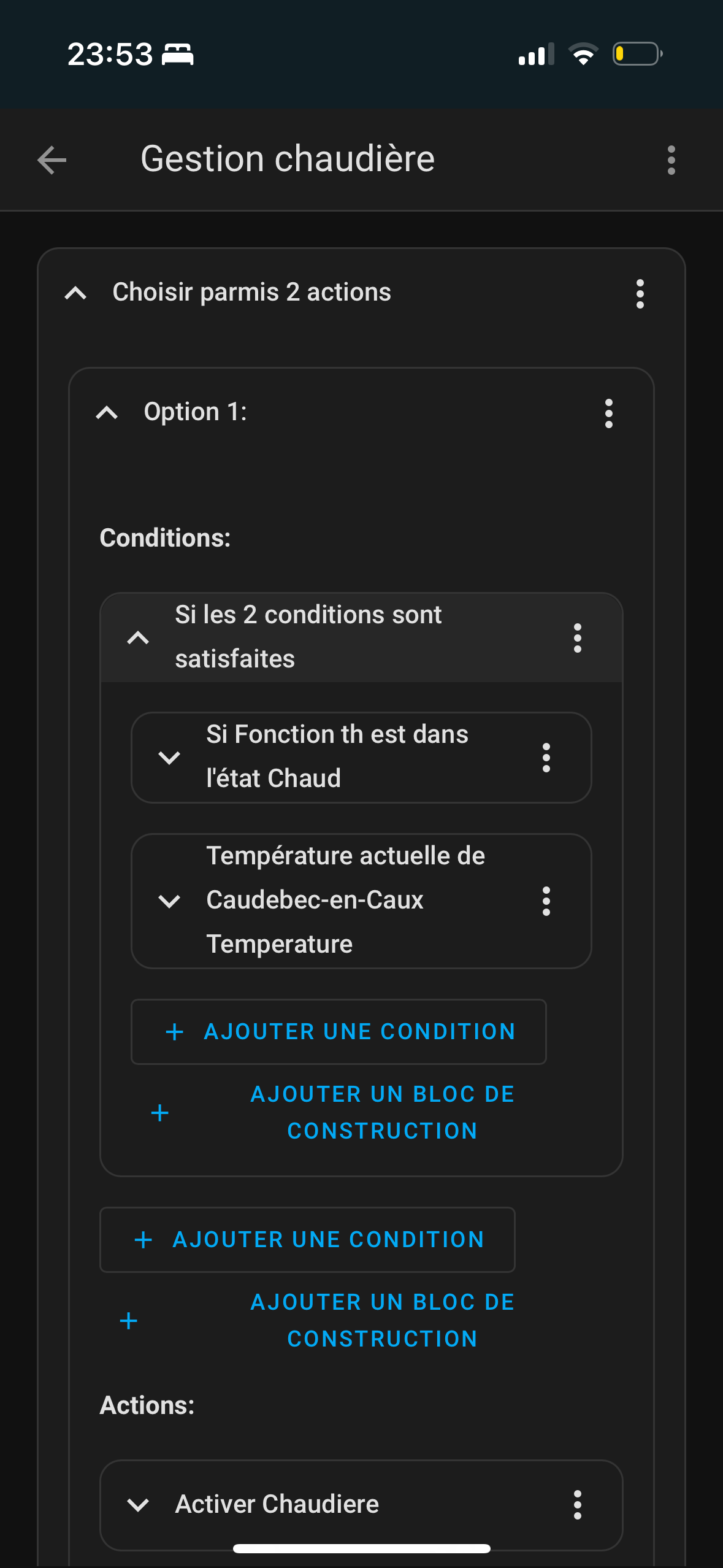Viewport: 723px width, 1568px height.
Task: Open menu for Fonction th Chaud condition
Action: [546, 758]
